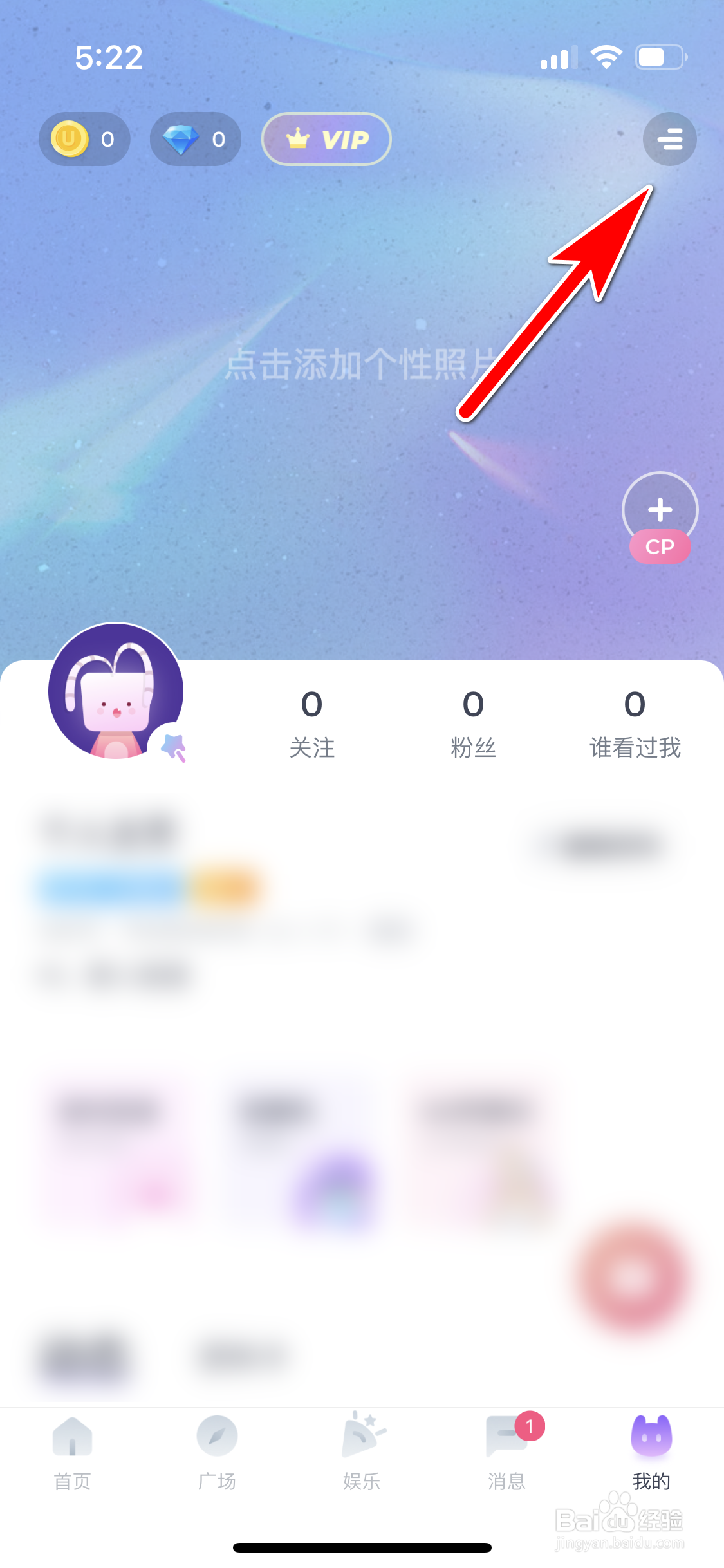Open 消息 messages with notification badge
This screenshot has width=724, height=1568.
click(506, 1437)
